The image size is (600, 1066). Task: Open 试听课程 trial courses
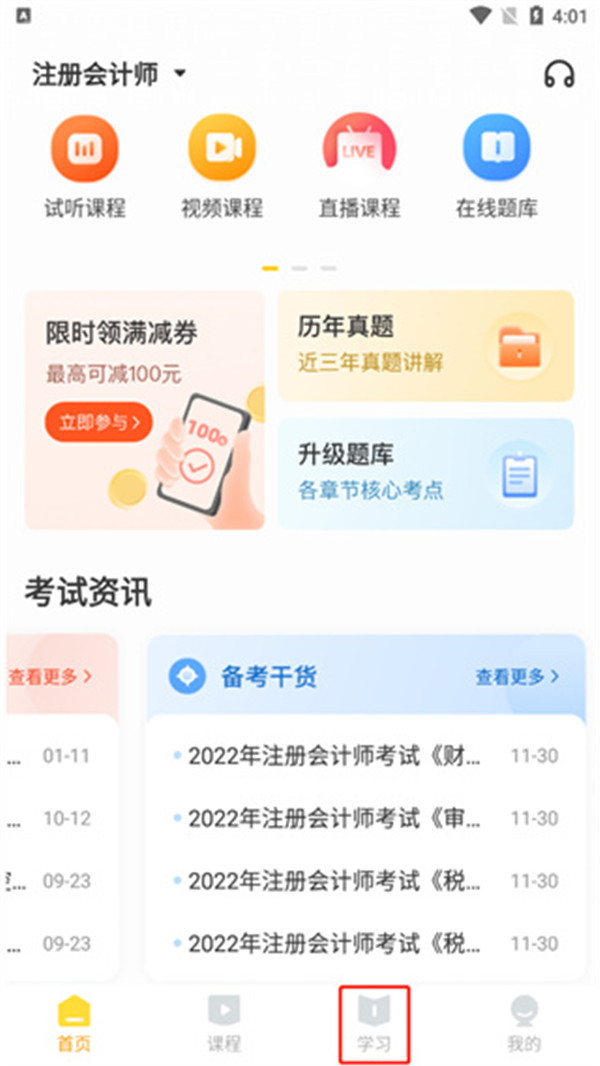click(x=85, y=166)
